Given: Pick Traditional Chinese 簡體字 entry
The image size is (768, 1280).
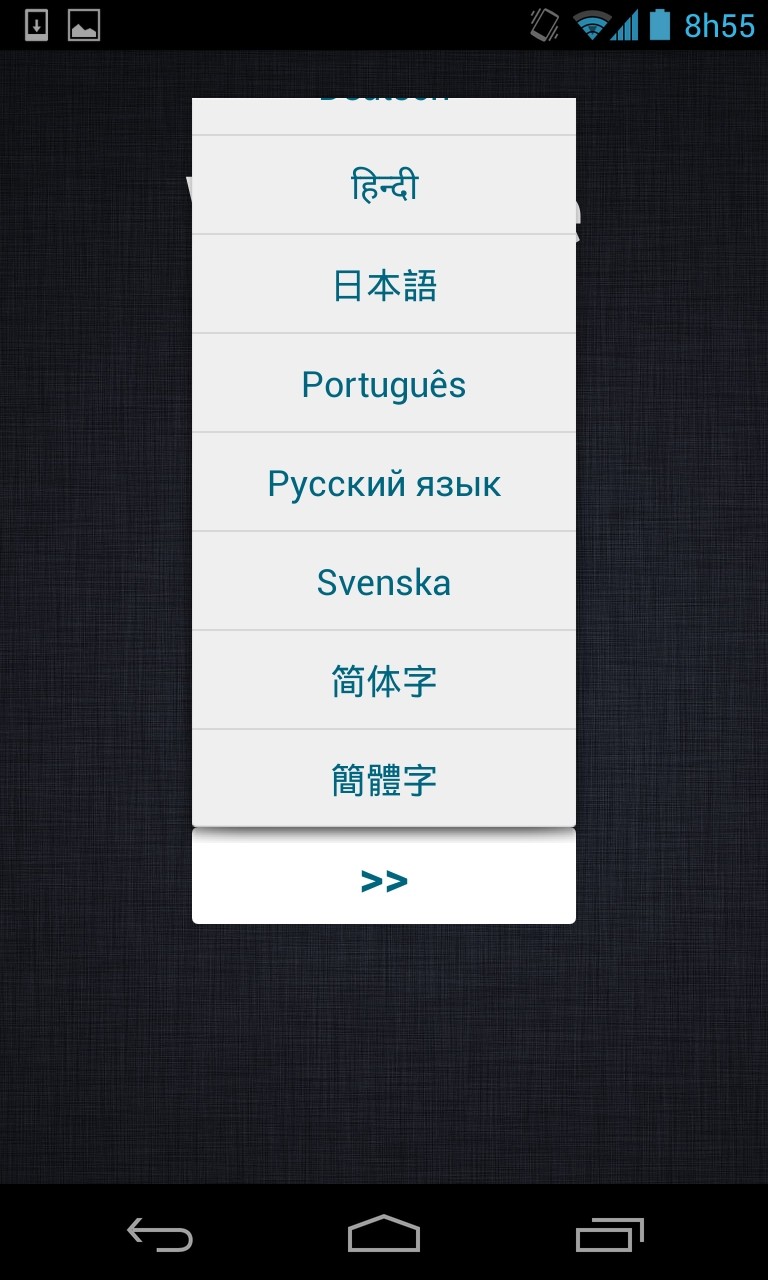Looking at the screenshot, I should click(x=384, y=779).
